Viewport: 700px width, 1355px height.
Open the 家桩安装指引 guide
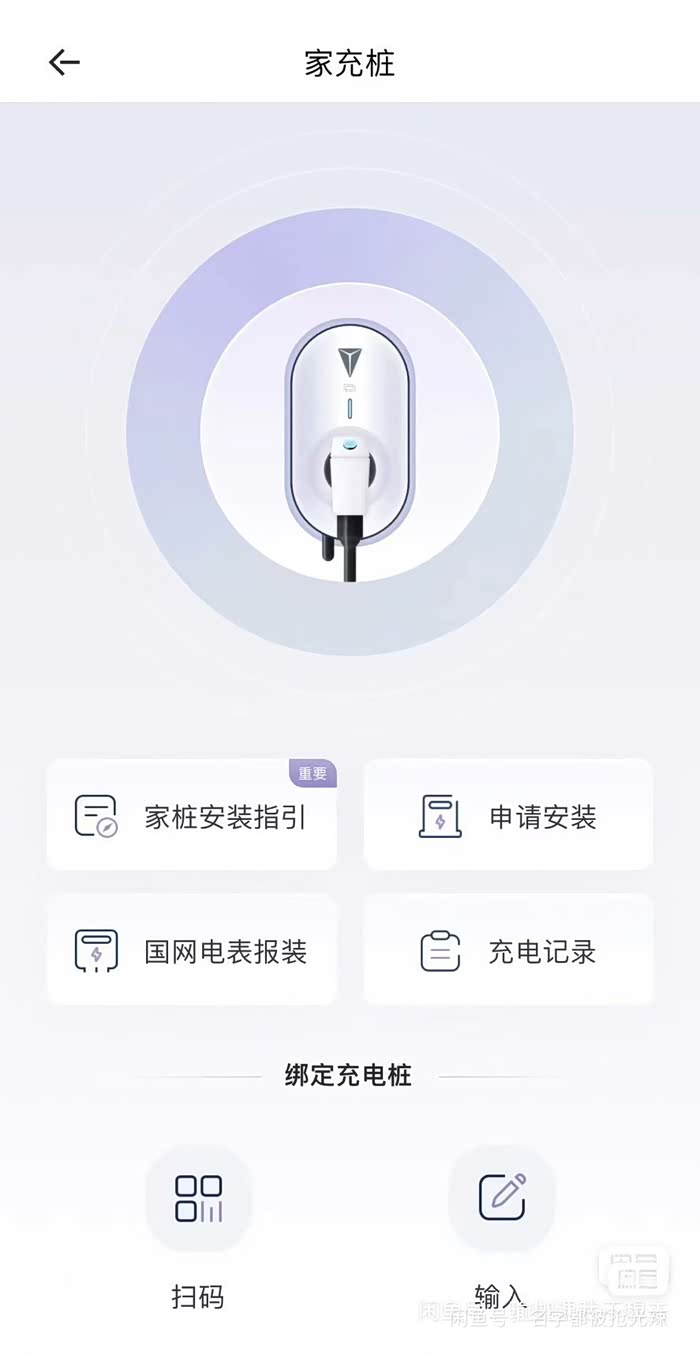point(192,816)
